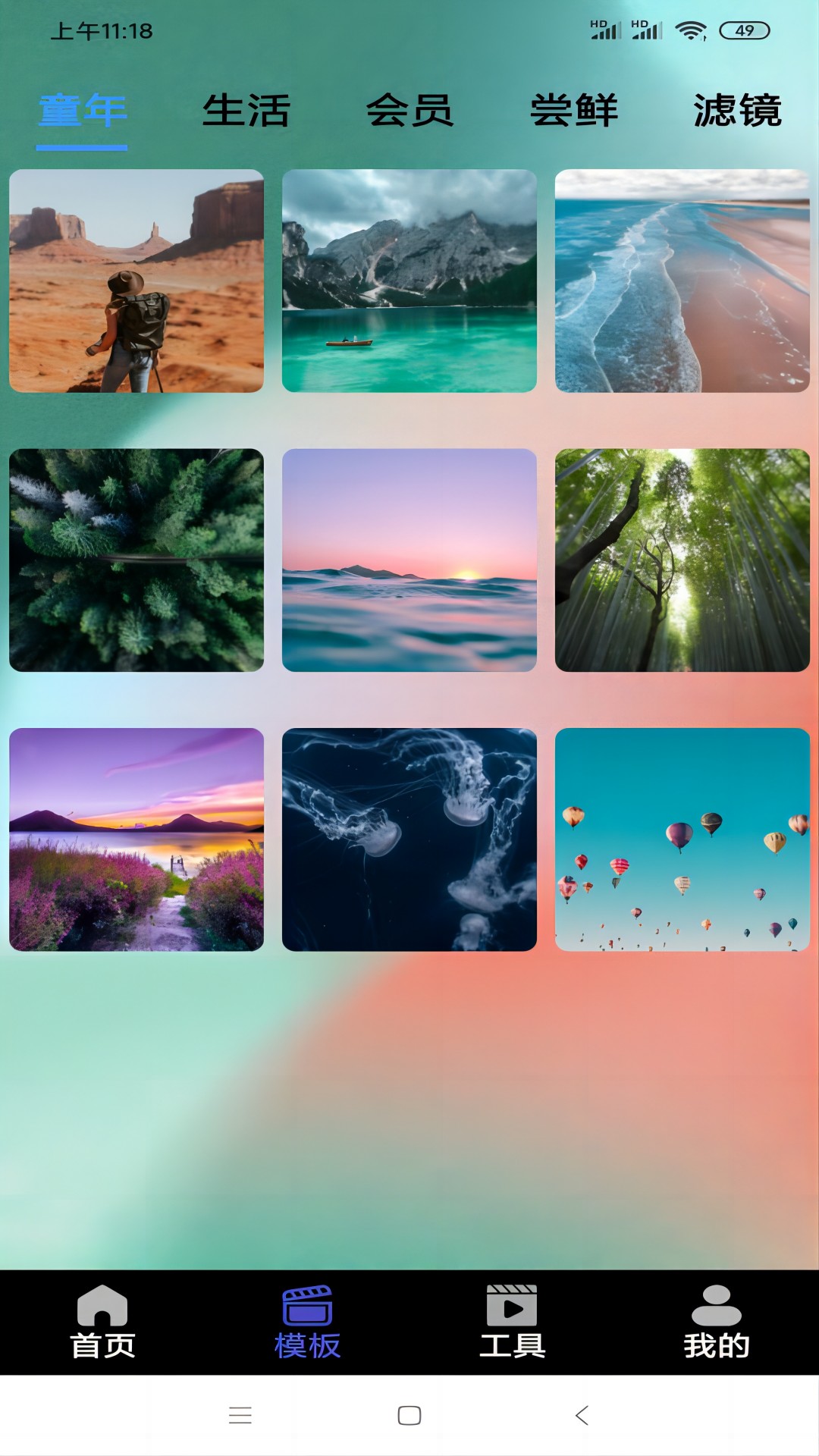Image resolution: width=819 pixels, height=1456 pixels.
Task: Select the purple flower lake template
Action: pos(136,839)
